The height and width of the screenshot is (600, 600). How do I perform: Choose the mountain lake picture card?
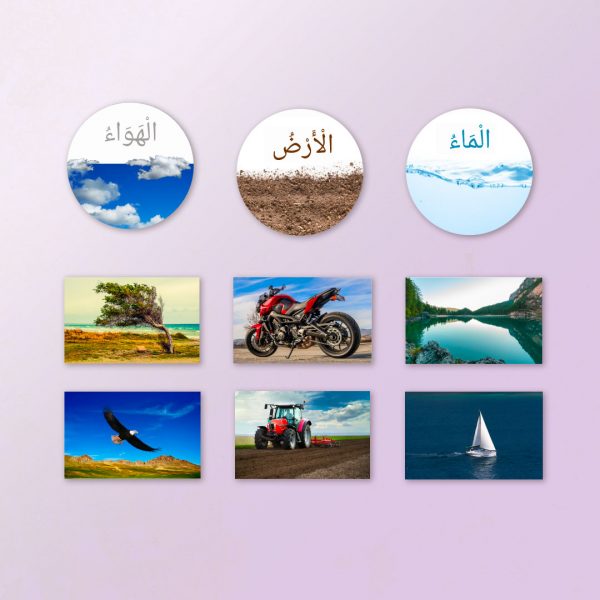(473, 320)
